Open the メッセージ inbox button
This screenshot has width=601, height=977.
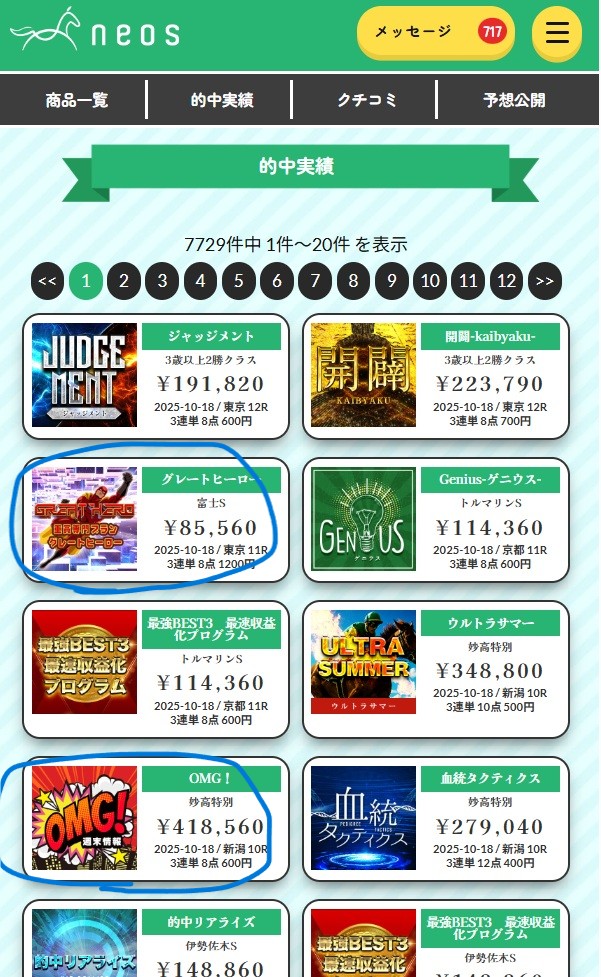[436, 33]
